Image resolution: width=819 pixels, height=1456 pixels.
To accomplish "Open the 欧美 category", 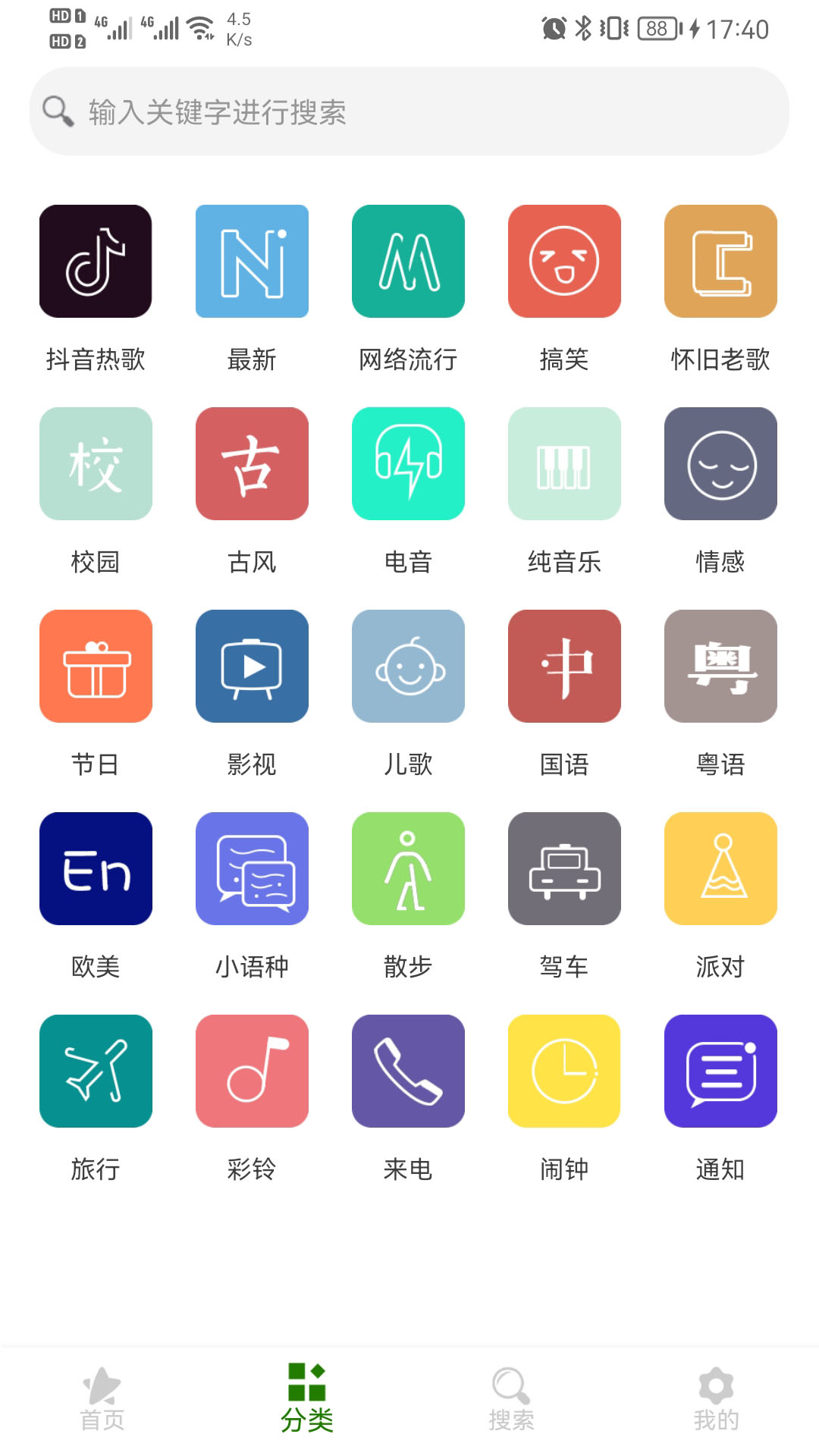I will coord(96,869).
